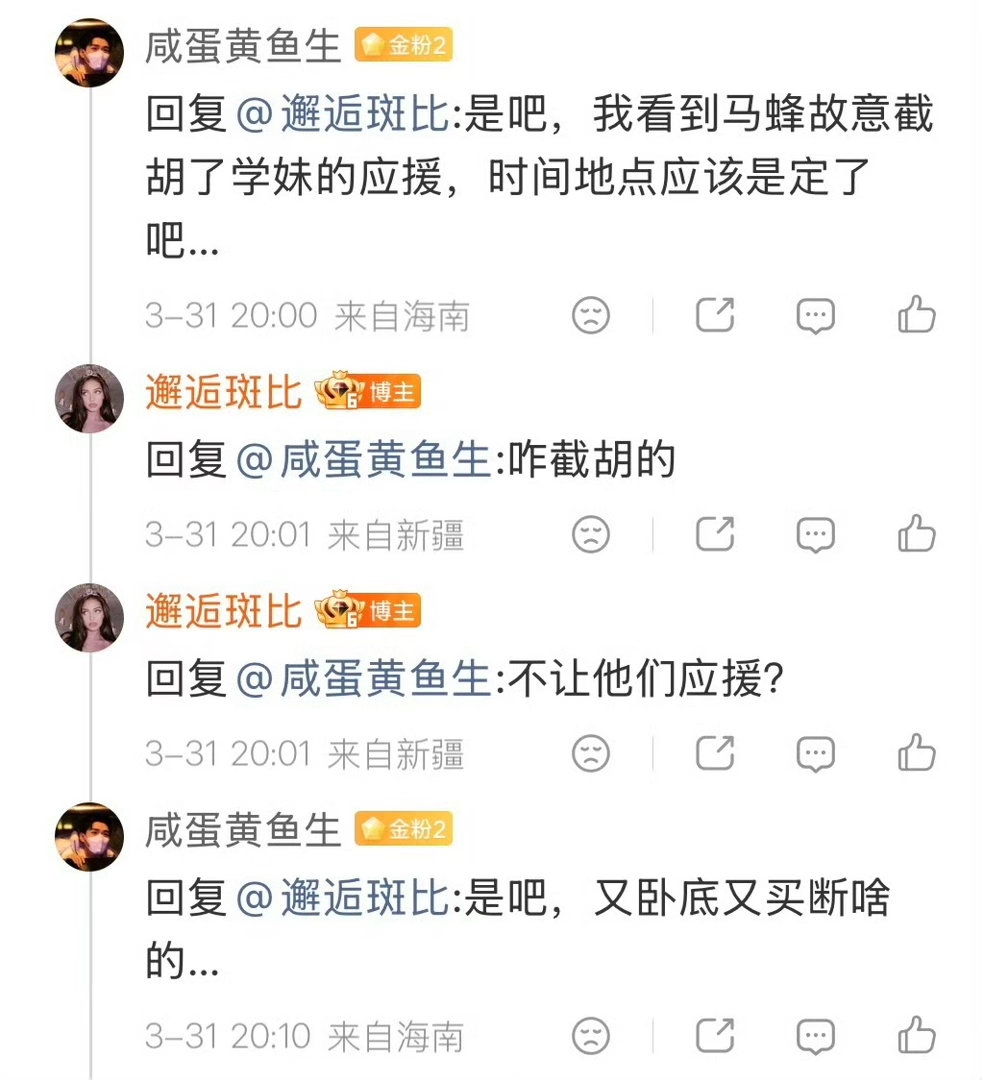982x1080 pixels.
Task: Like the comment 不让他们应援?
Action: [x=916, y=755]
